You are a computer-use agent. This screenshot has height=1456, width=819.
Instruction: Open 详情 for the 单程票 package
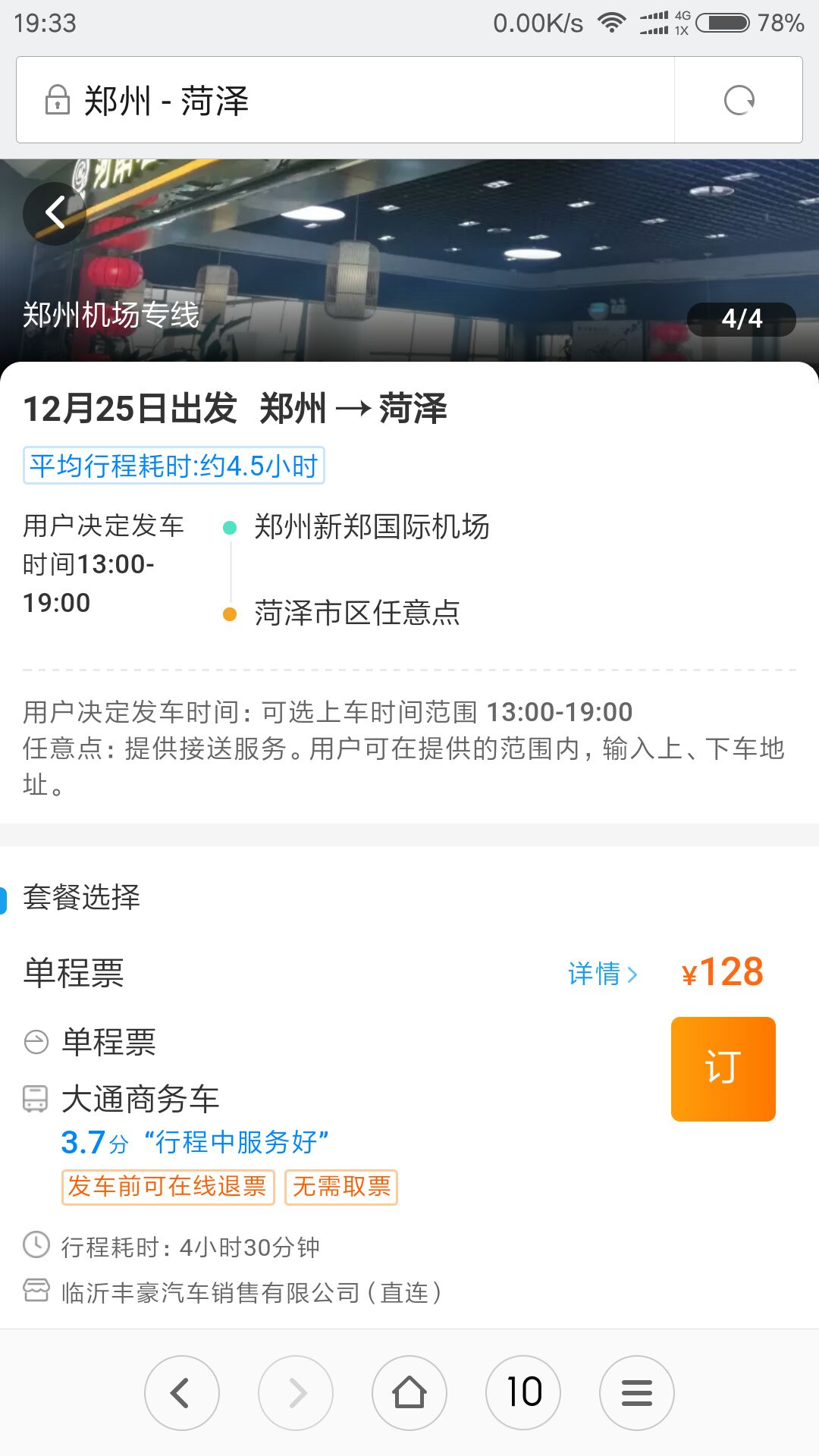pyautogui.click(x=602, y=974)
